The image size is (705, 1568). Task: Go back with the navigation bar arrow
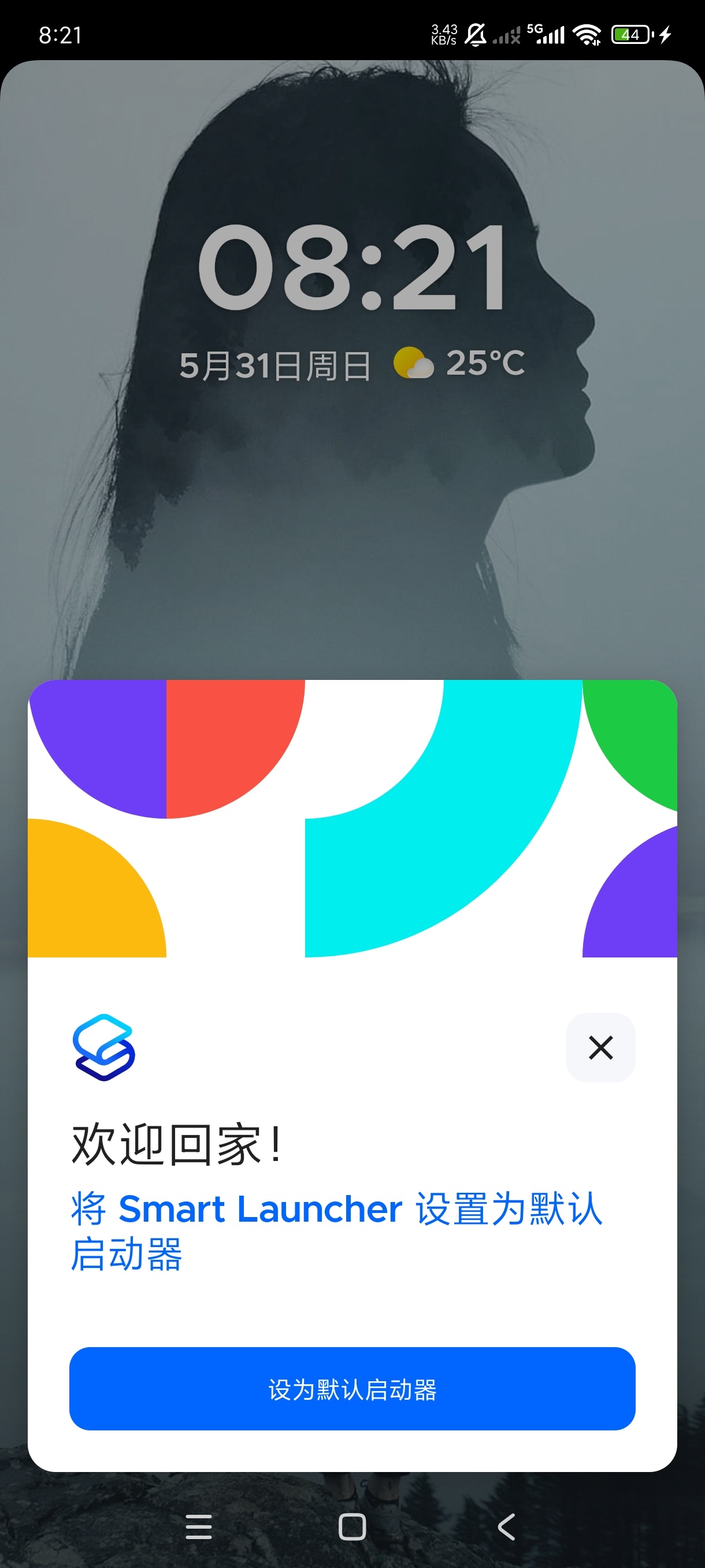(x=506, y=1526)
